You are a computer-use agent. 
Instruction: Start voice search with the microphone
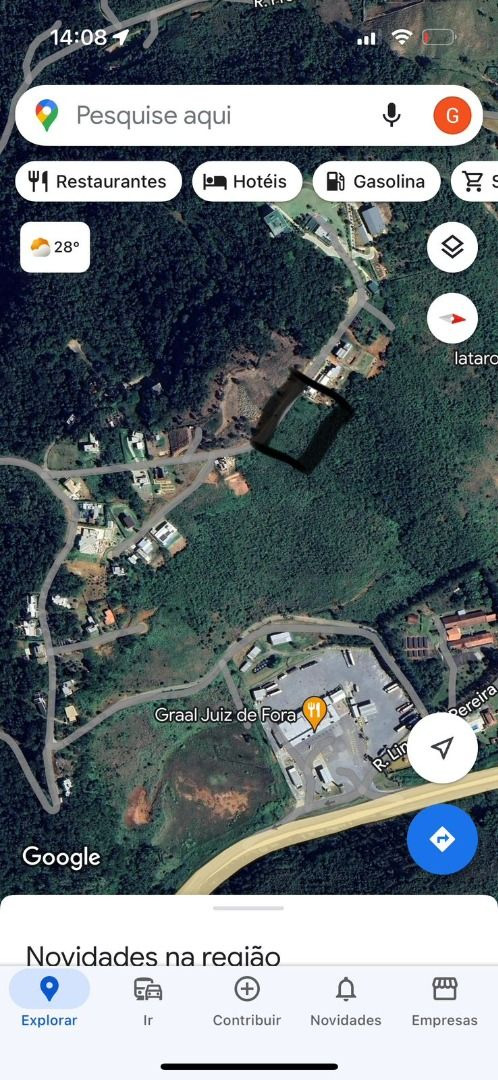pos(391,115)
